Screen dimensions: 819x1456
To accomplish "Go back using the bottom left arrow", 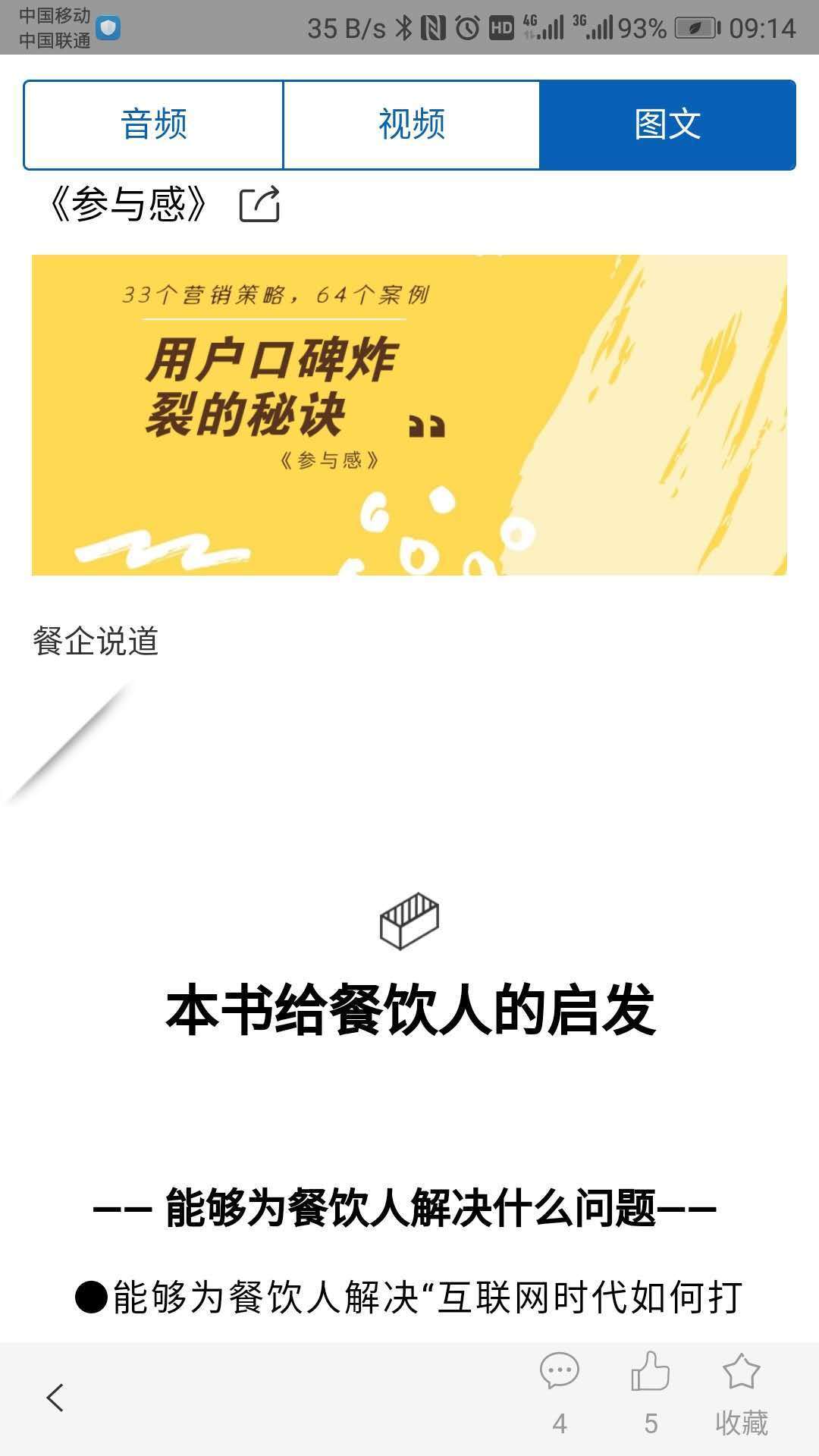I will (55, 1397).
